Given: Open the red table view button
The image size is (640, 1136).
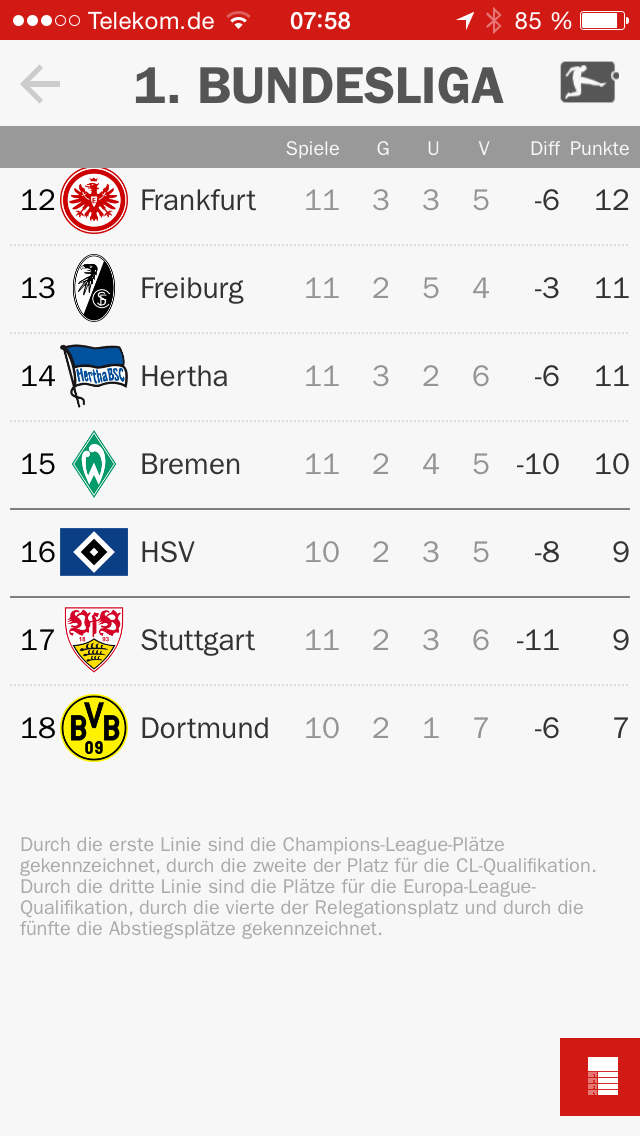Looking at the screenshot, I should [x=599, y=1077].
